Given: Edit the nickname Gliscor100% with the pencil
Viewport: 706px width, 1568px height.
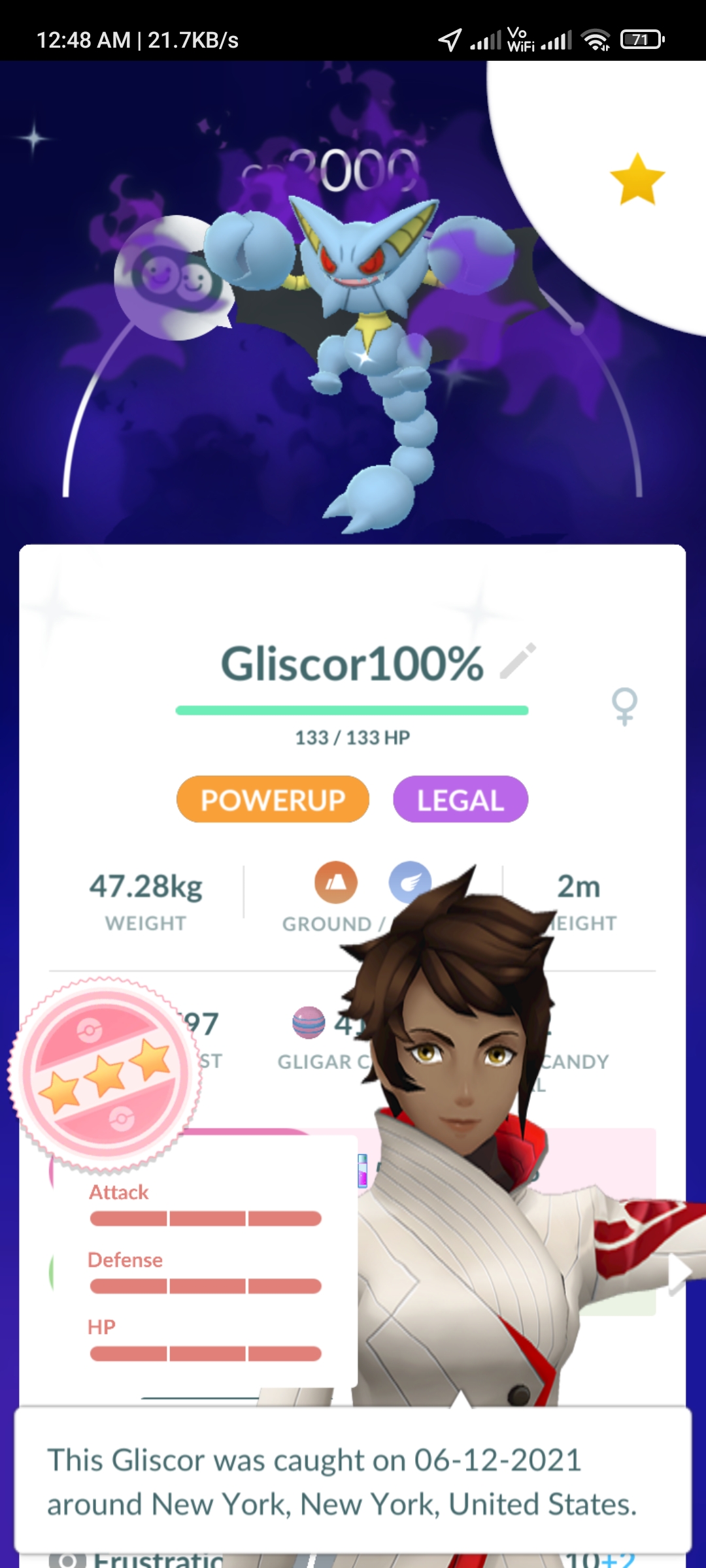Looking at the screenshot, I should click(x=518, y=661).
